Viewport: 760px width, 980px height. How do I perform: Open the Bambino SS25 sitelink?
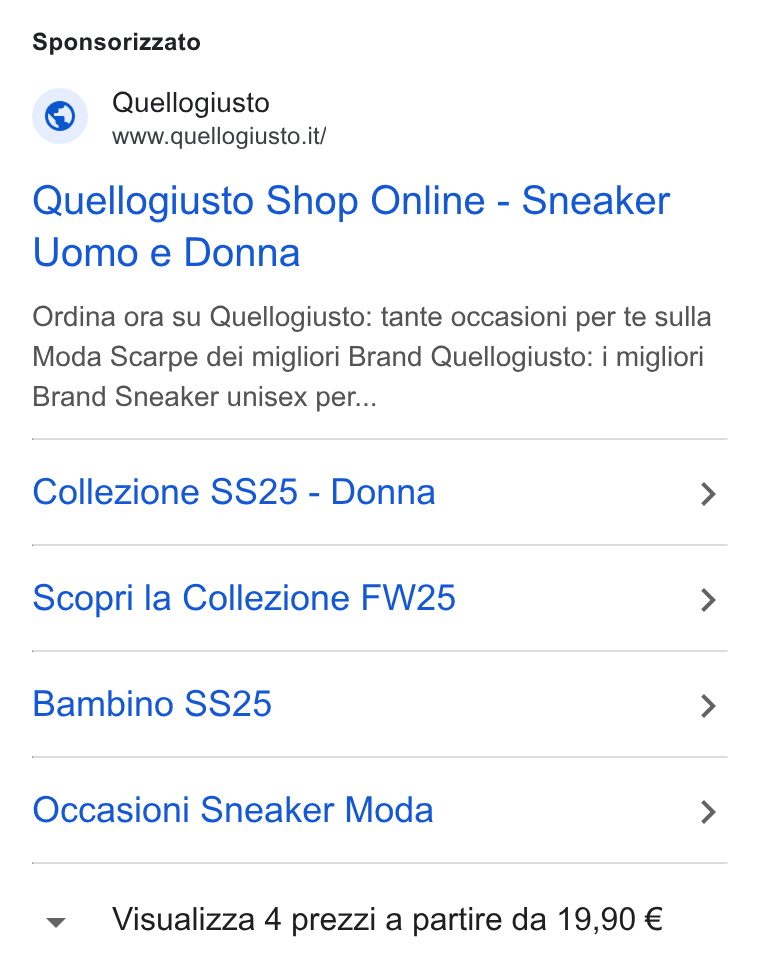379,705
